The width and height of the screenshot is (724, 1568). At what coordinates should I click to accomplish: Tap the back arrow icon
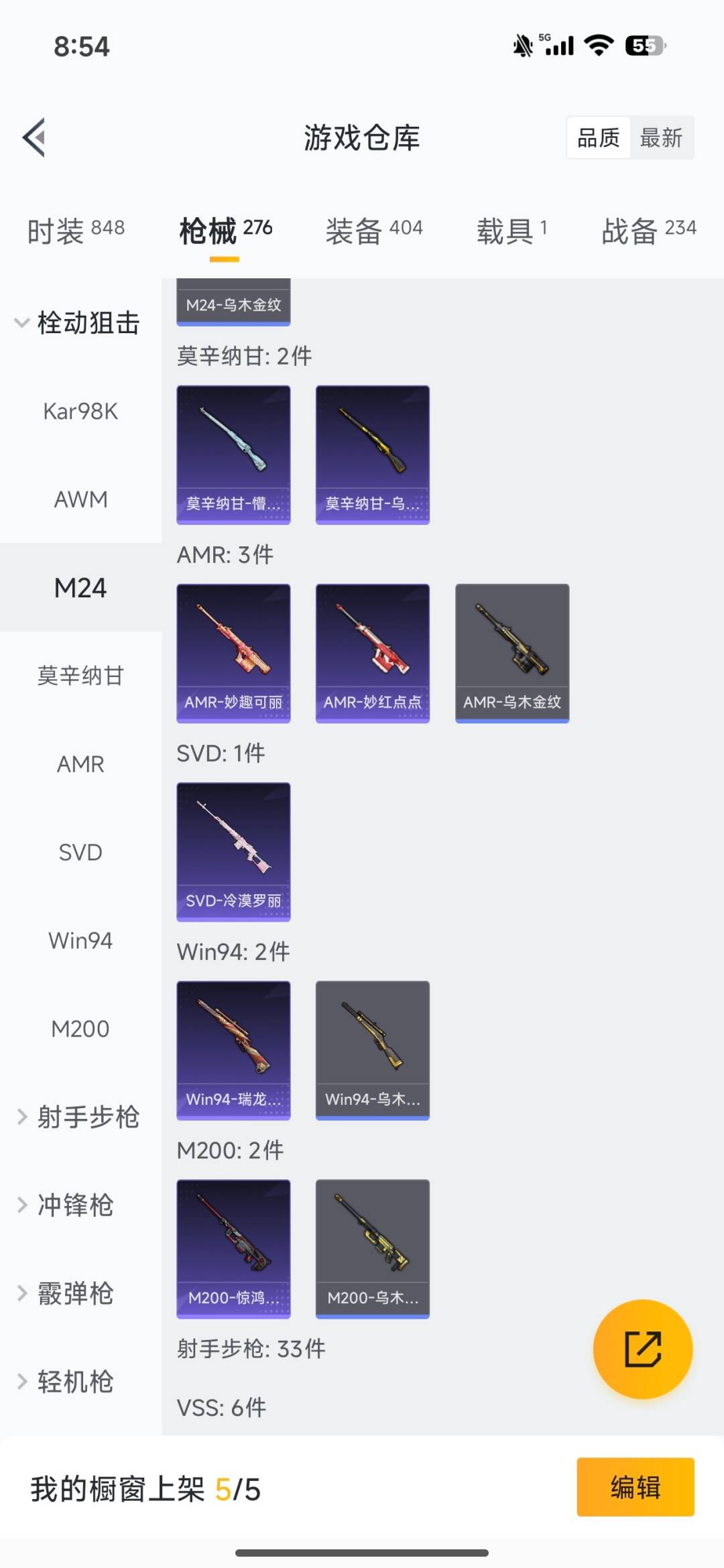click(x=35, y=137)
